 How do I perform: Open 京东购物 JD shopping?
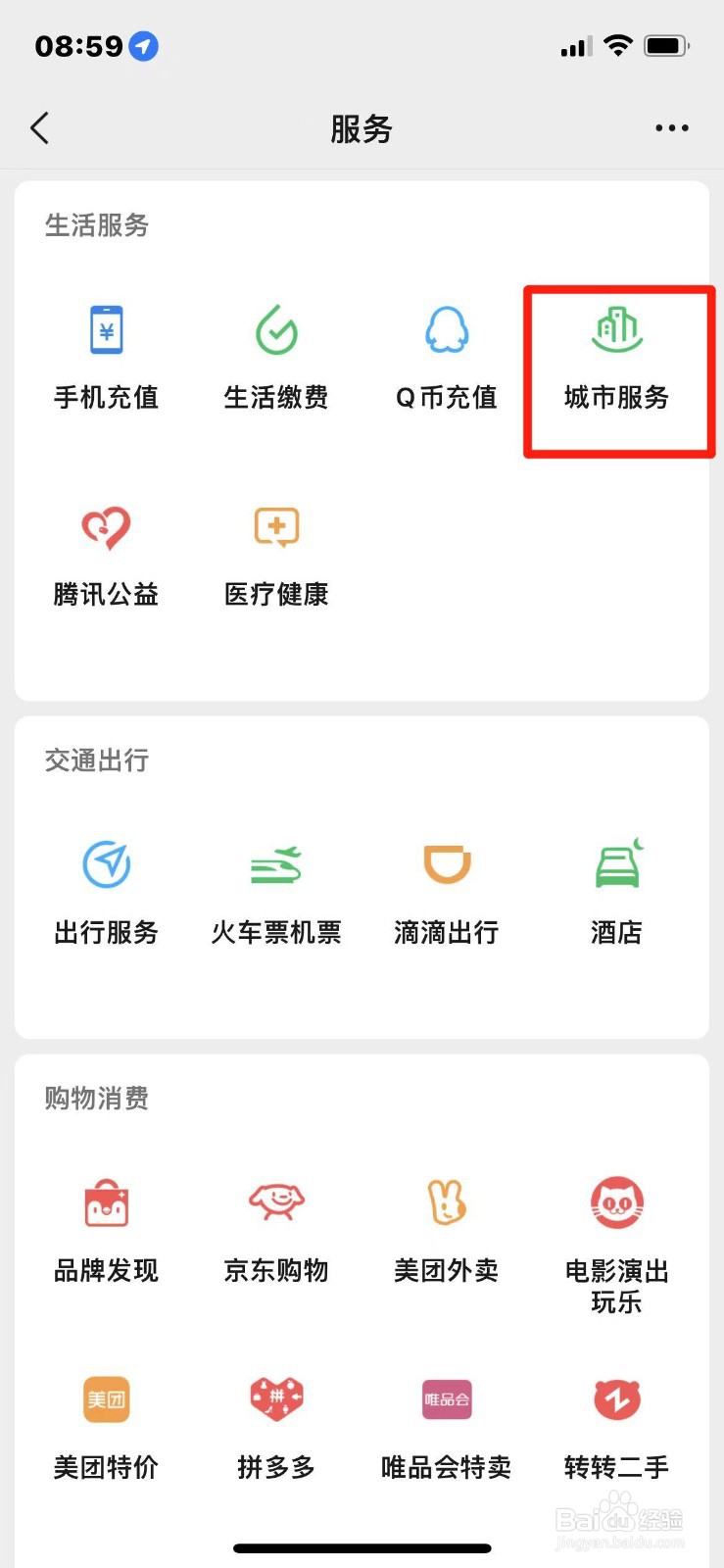[x=275, y=1230]
